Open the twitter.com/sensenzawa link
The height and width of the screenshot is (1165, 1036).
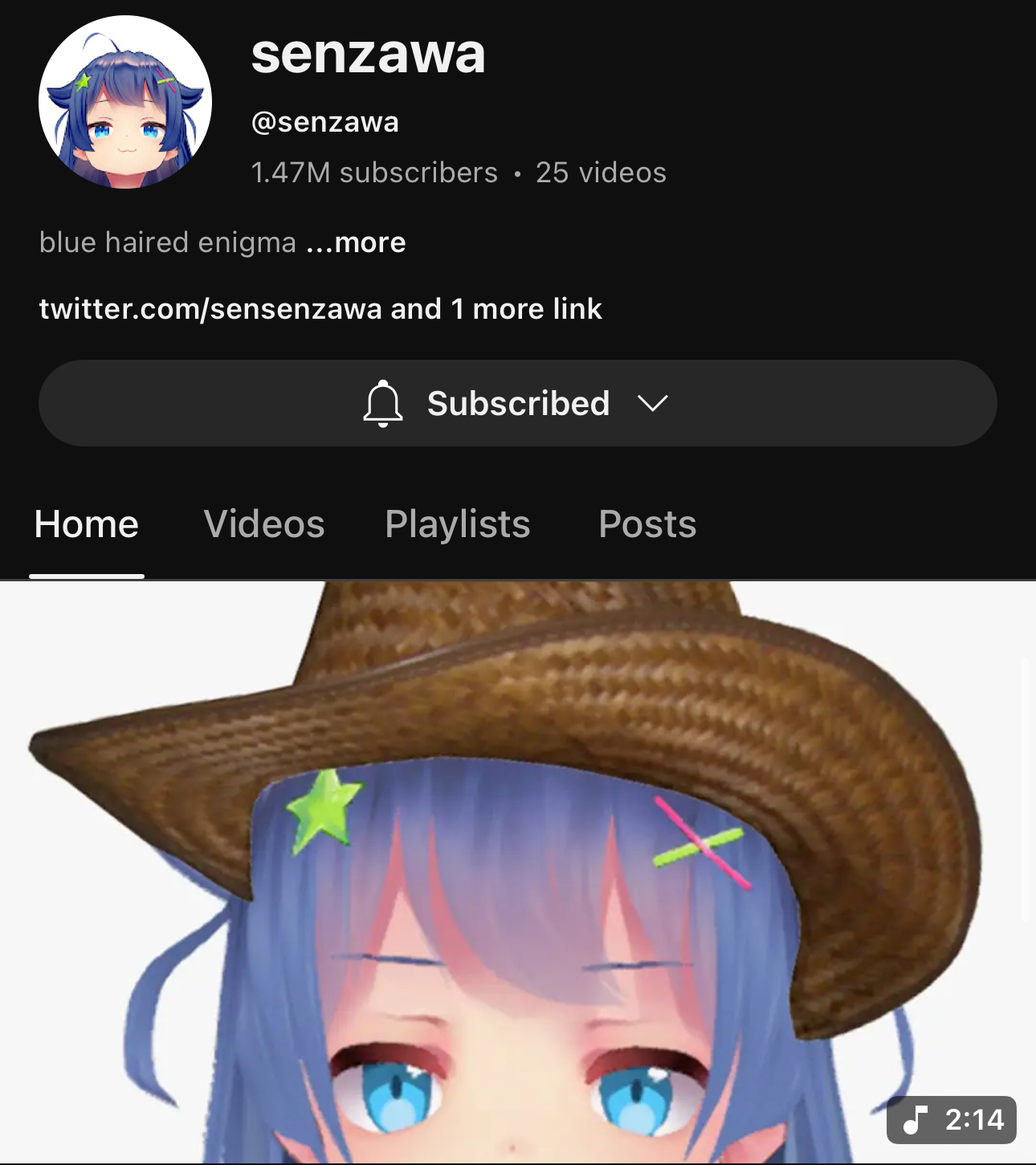(210, 309)
